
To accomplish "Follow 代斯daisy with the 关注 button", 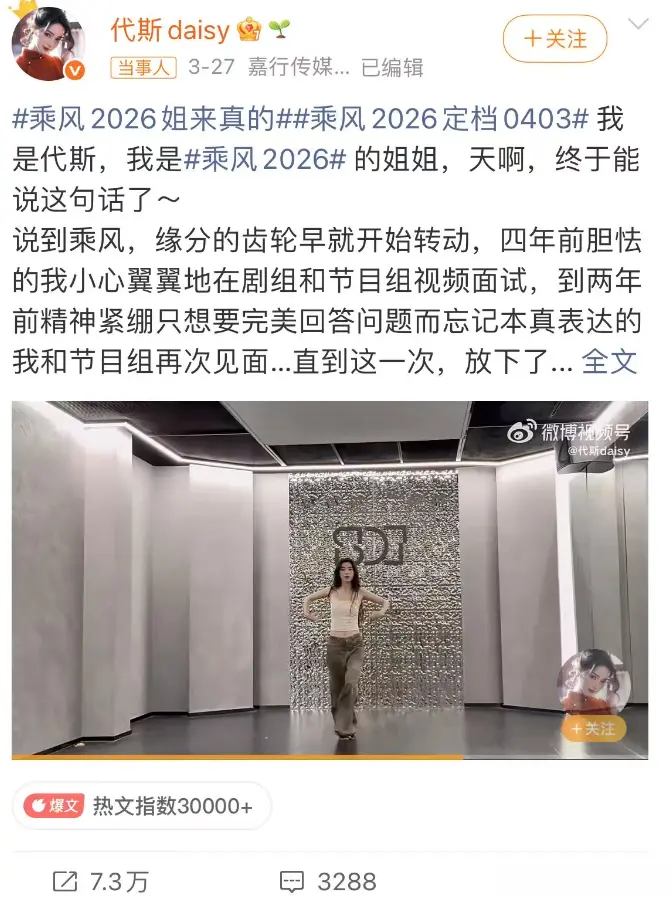I will pyautogui.click(x=555, y=40).
